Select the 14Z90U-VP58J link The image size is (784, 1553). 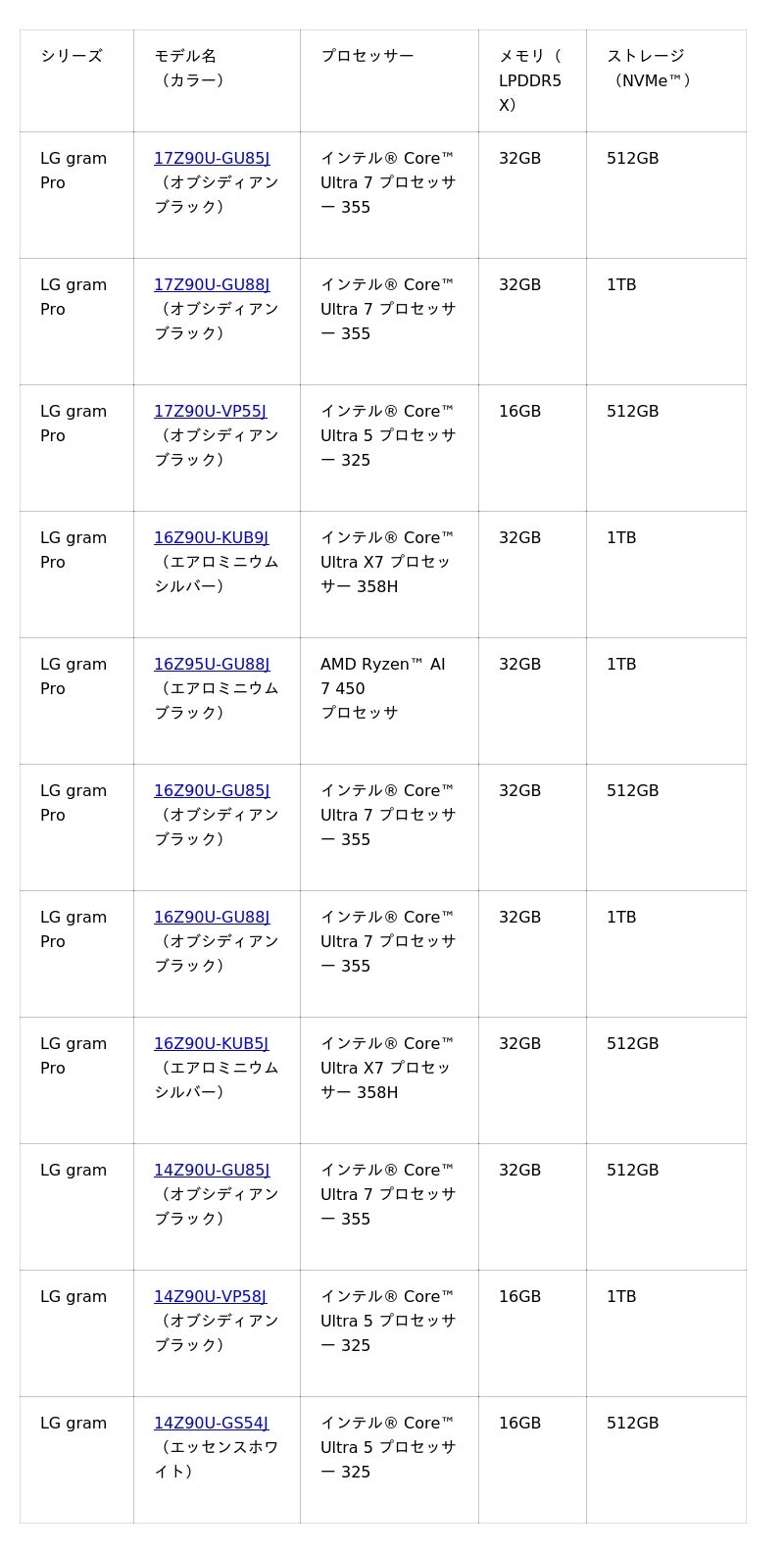210,1296
